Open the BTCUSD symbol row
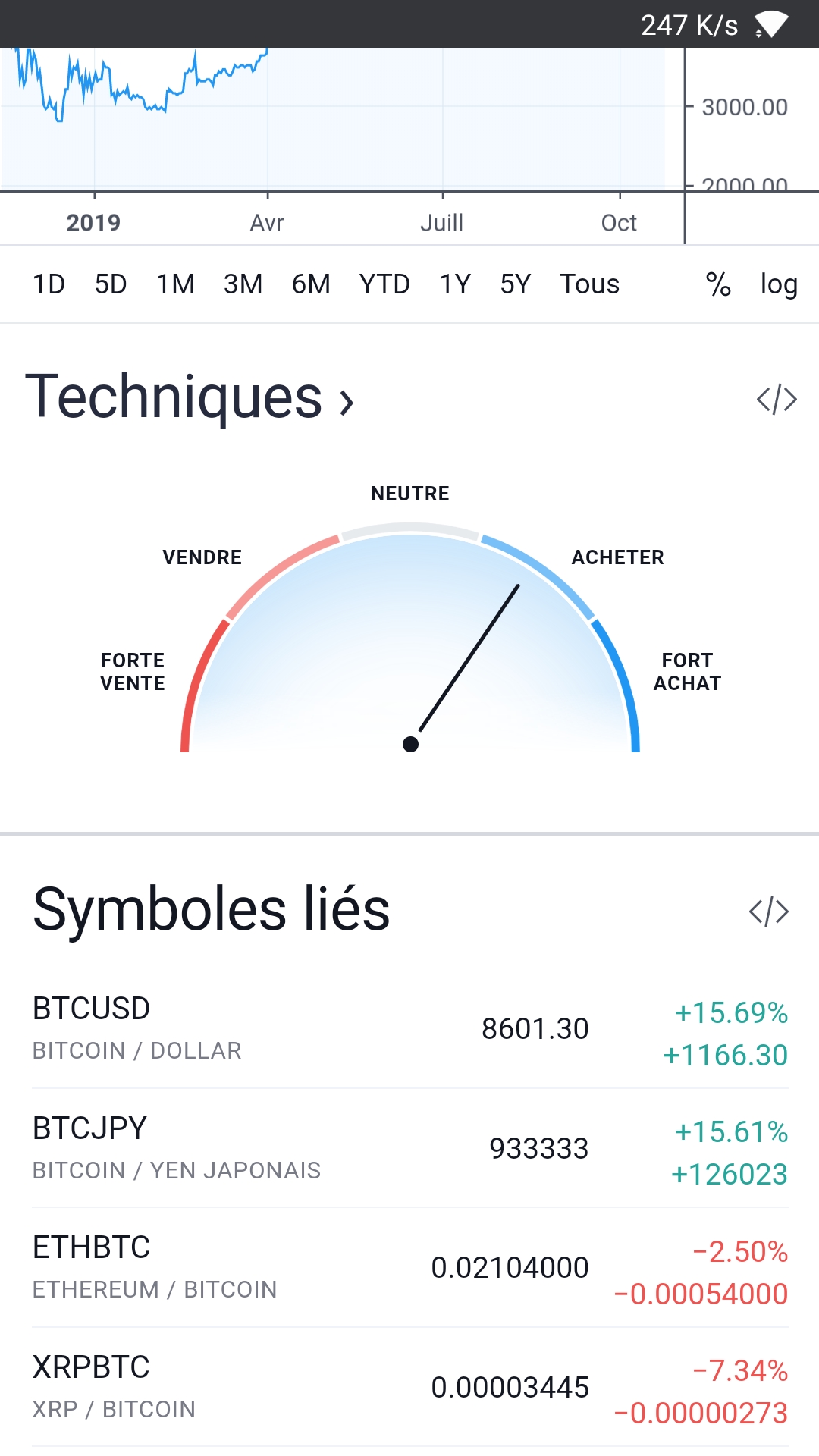Screen dimensions: 819x1456 (409, 1029)
